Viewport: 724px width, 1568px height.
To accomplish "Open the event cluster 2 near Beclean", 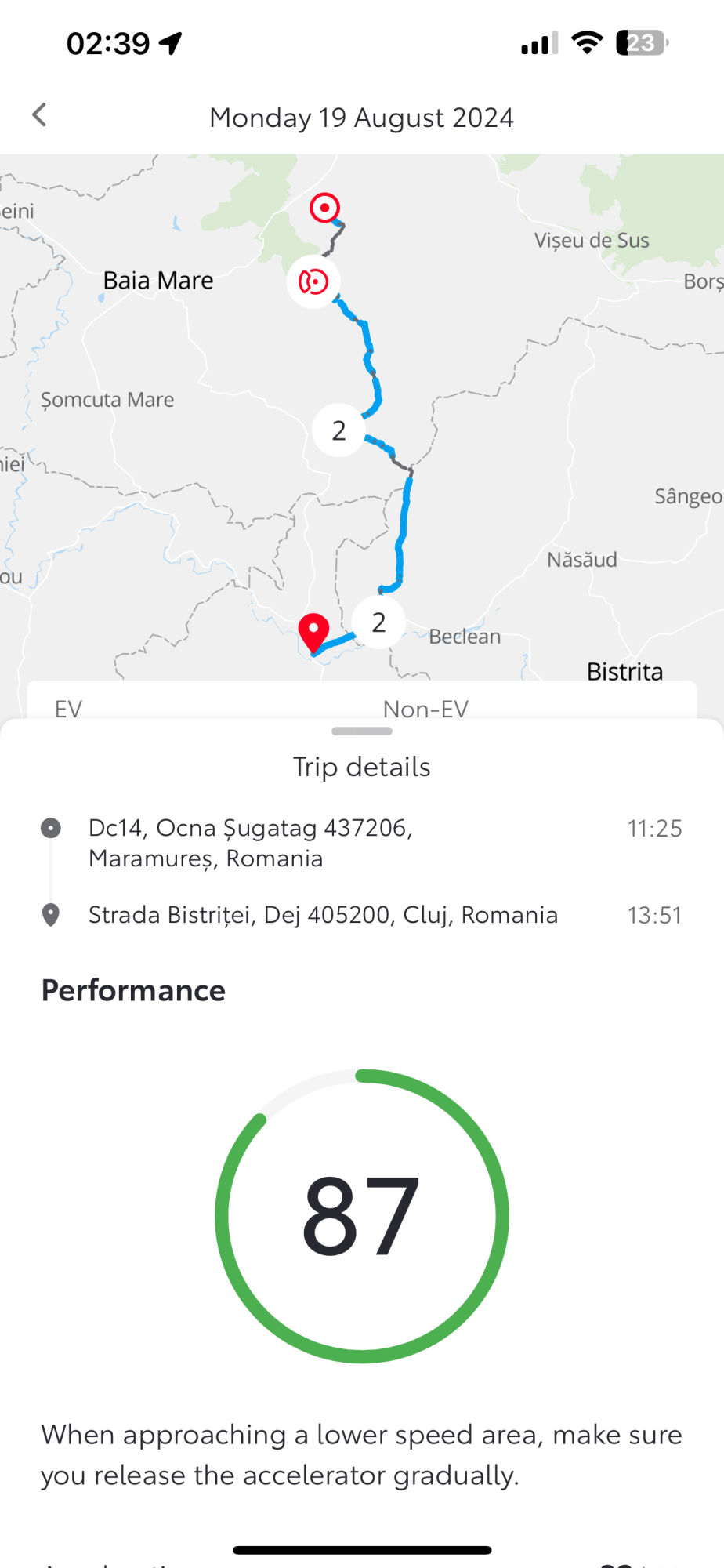I will click(x=378, y=622).
